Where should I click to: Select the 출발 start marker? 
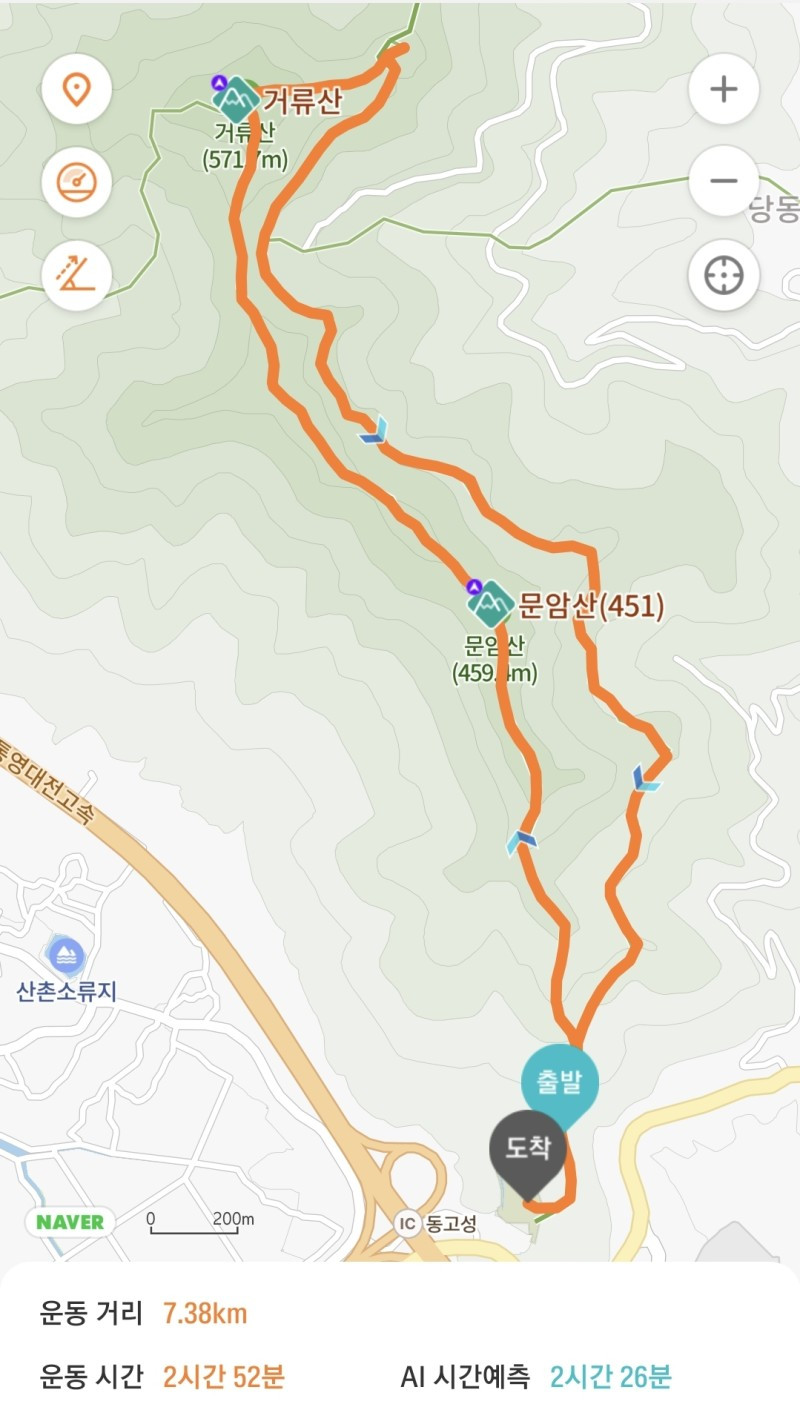[x=559, y=1083]
